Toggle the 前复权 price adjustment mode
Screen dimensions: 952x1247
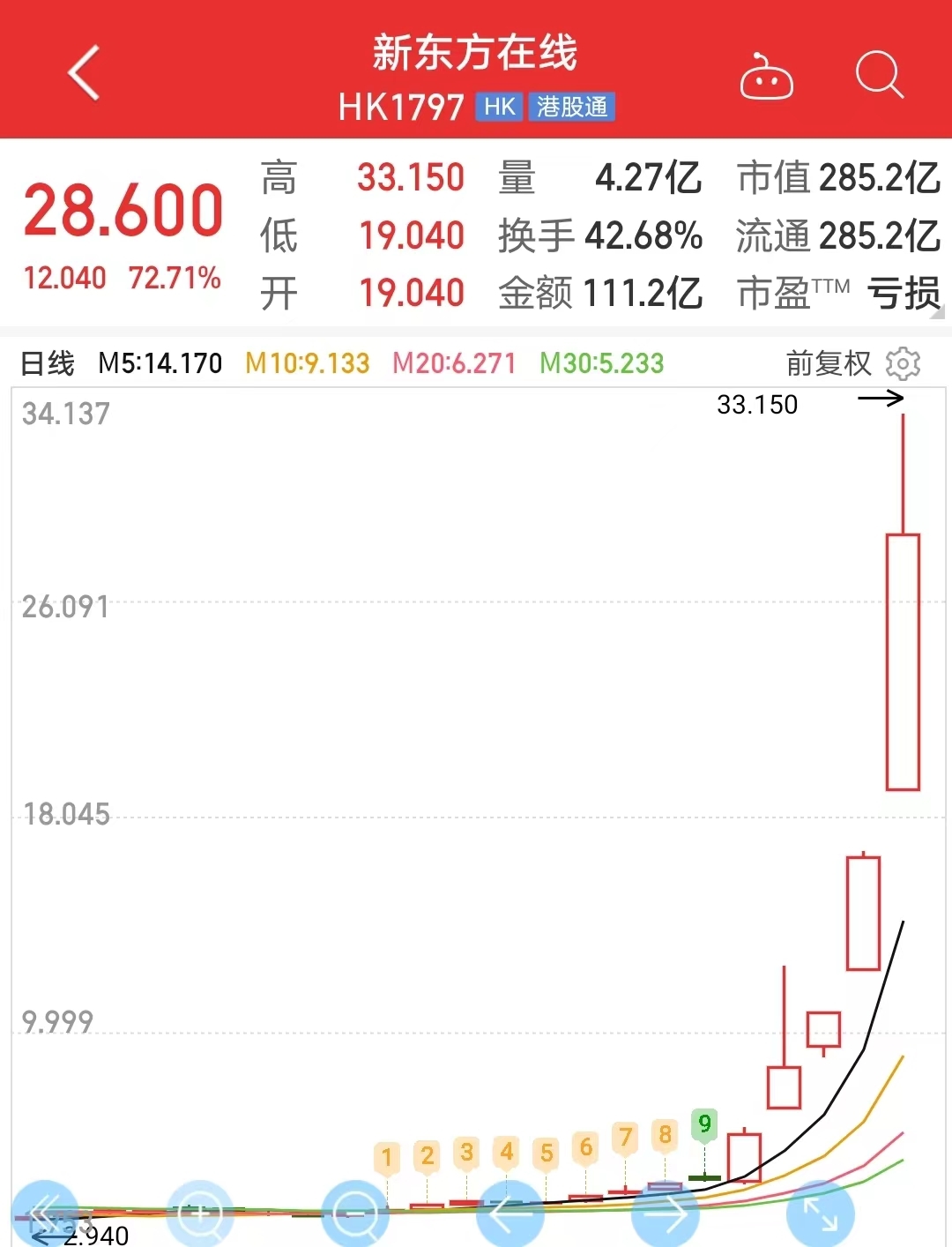(827, 364)
